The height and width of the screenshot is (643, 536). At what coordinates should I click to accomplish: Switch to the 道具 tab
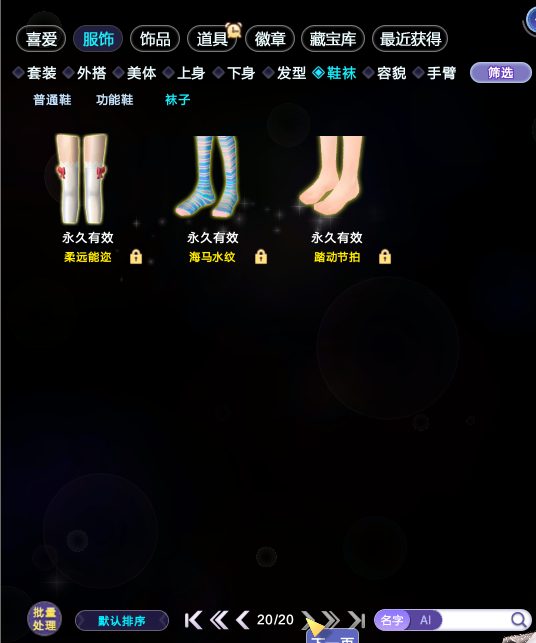[212, 39]
